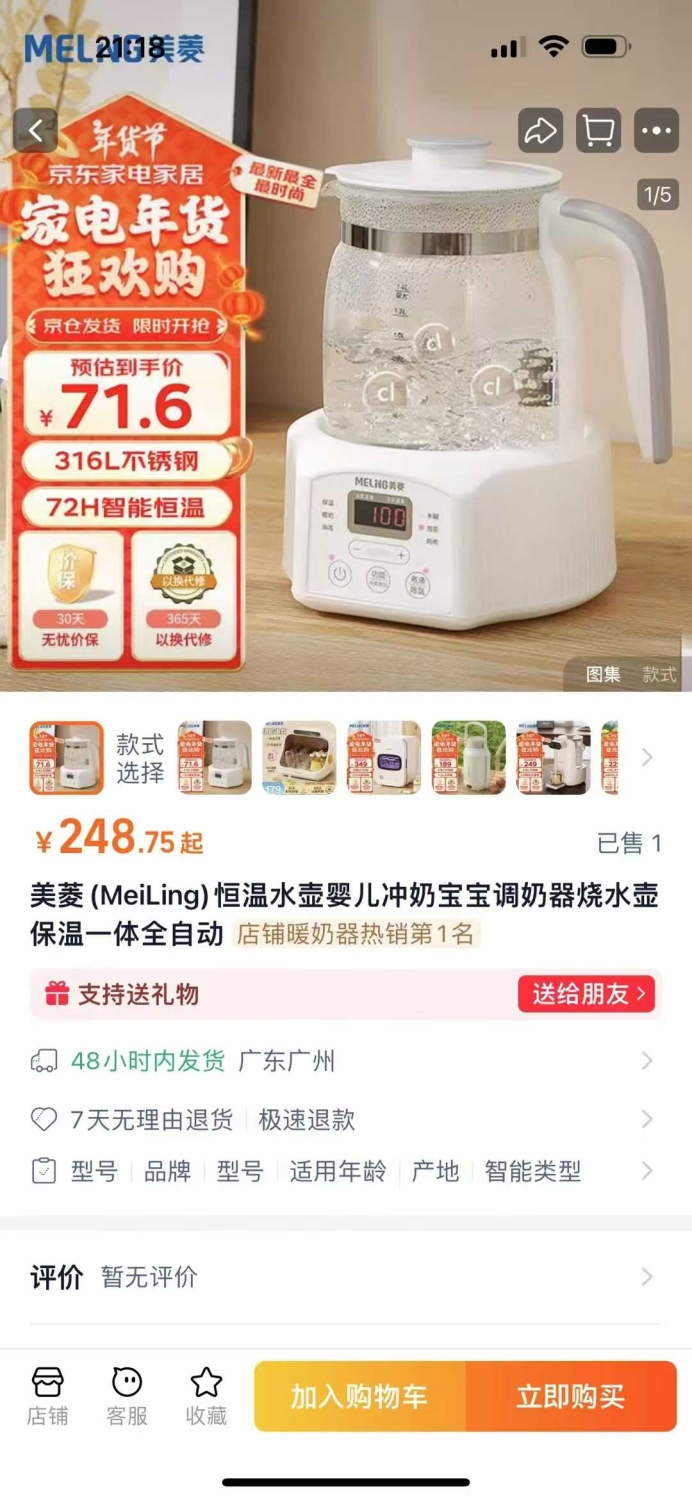Screen dimensions: 692x1500
Task: Buy now with 立即购买
Action: (x=571, y=1396)
